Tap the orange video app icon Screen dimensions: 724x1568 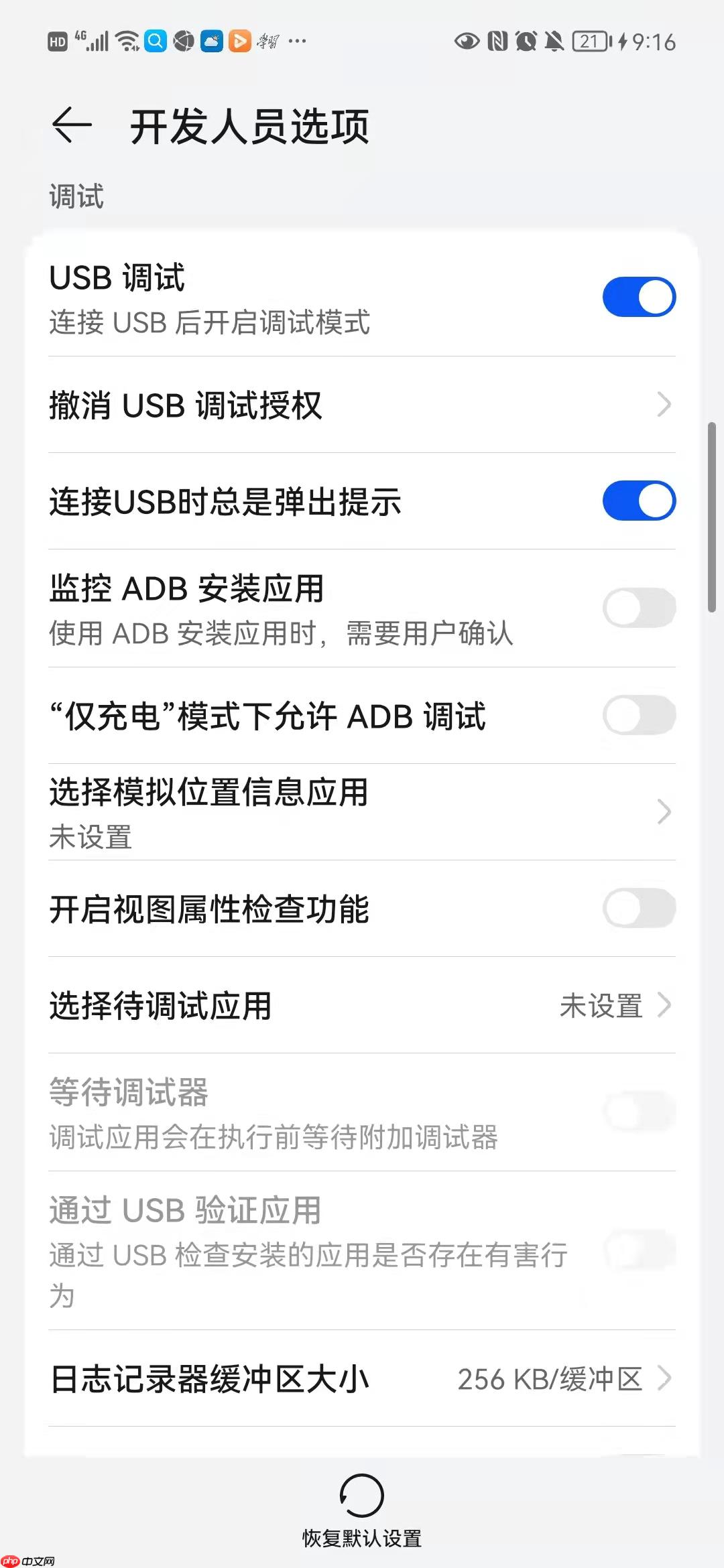click(x=239, y=40)
